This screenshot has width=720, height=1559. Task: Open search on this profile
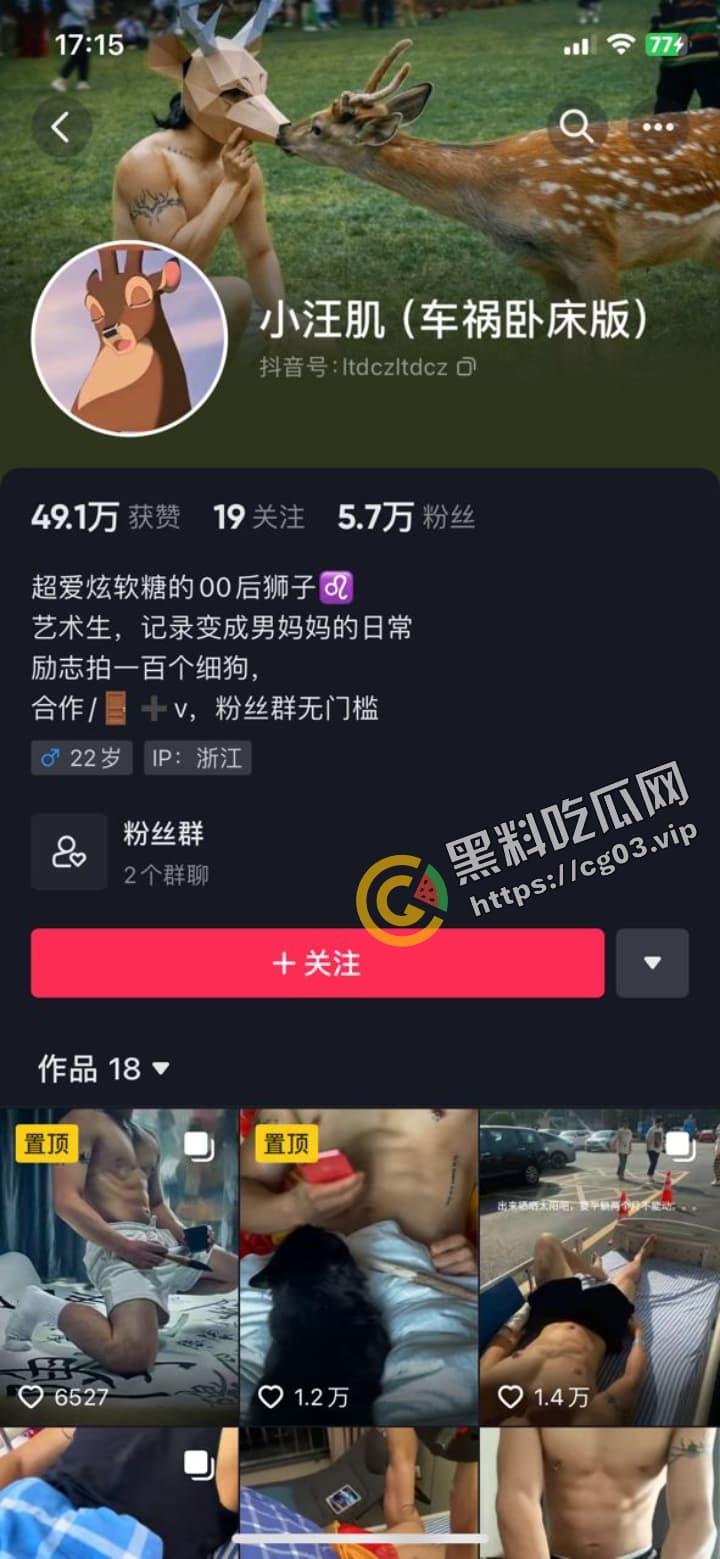(x=577, y=127)
